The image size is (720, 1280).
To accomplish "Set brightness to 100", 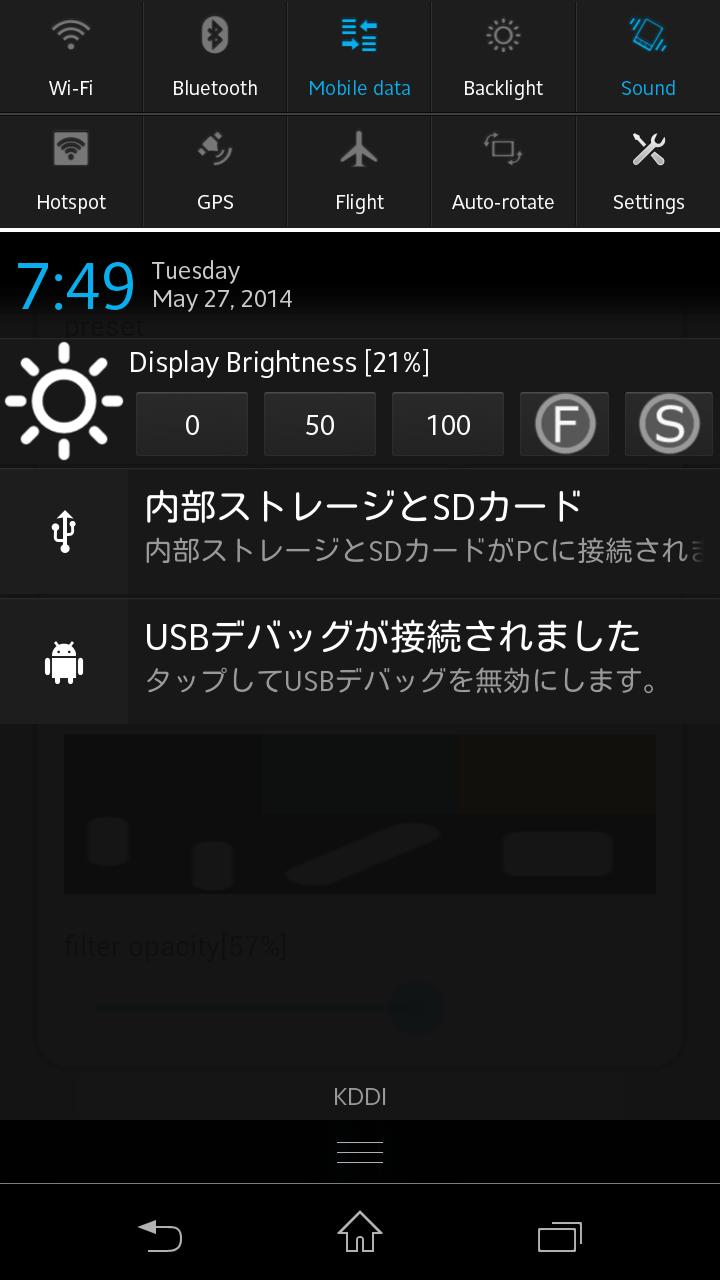I will pyautogui.click(x=448, y=424).
